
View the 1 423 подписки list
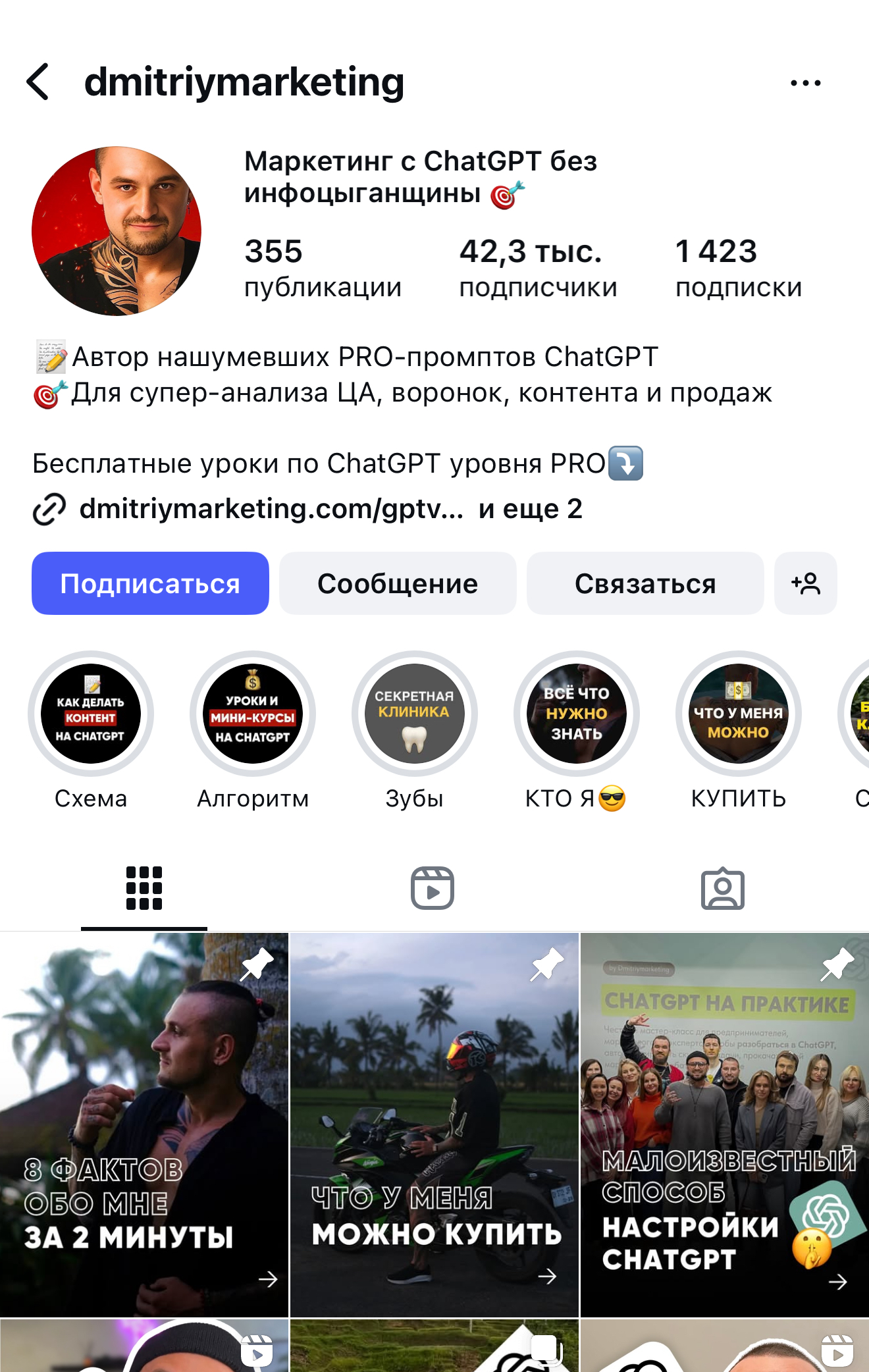pos(738,269)
